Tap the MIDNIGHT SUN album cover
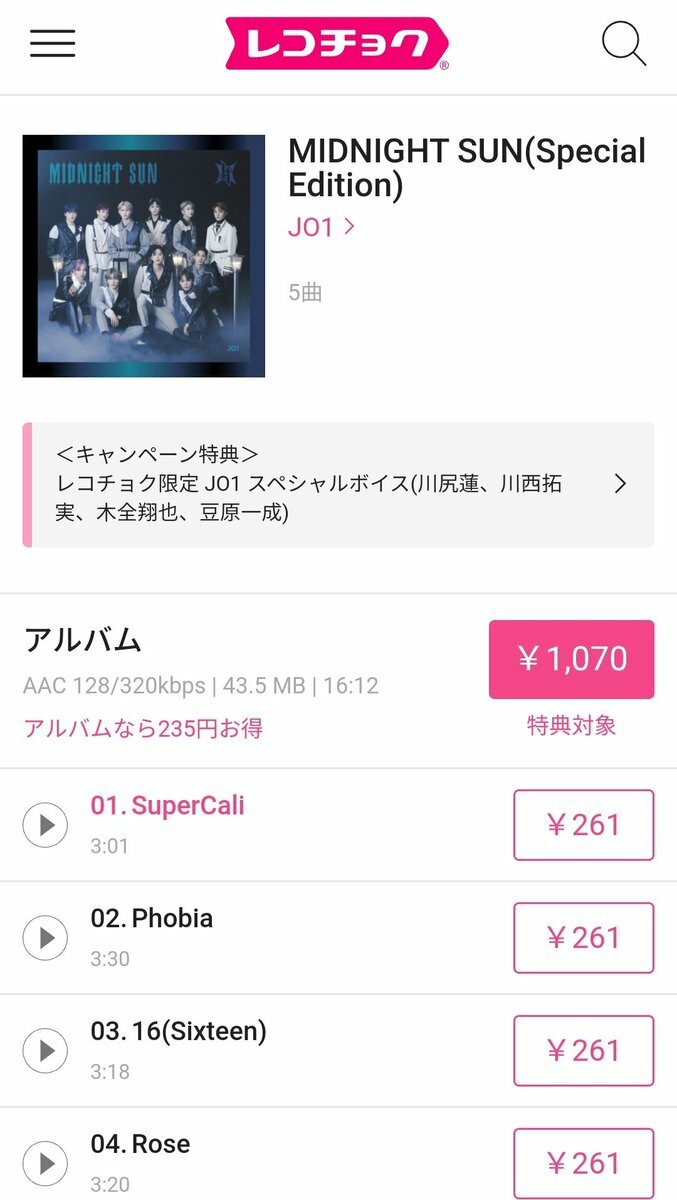 144,256
